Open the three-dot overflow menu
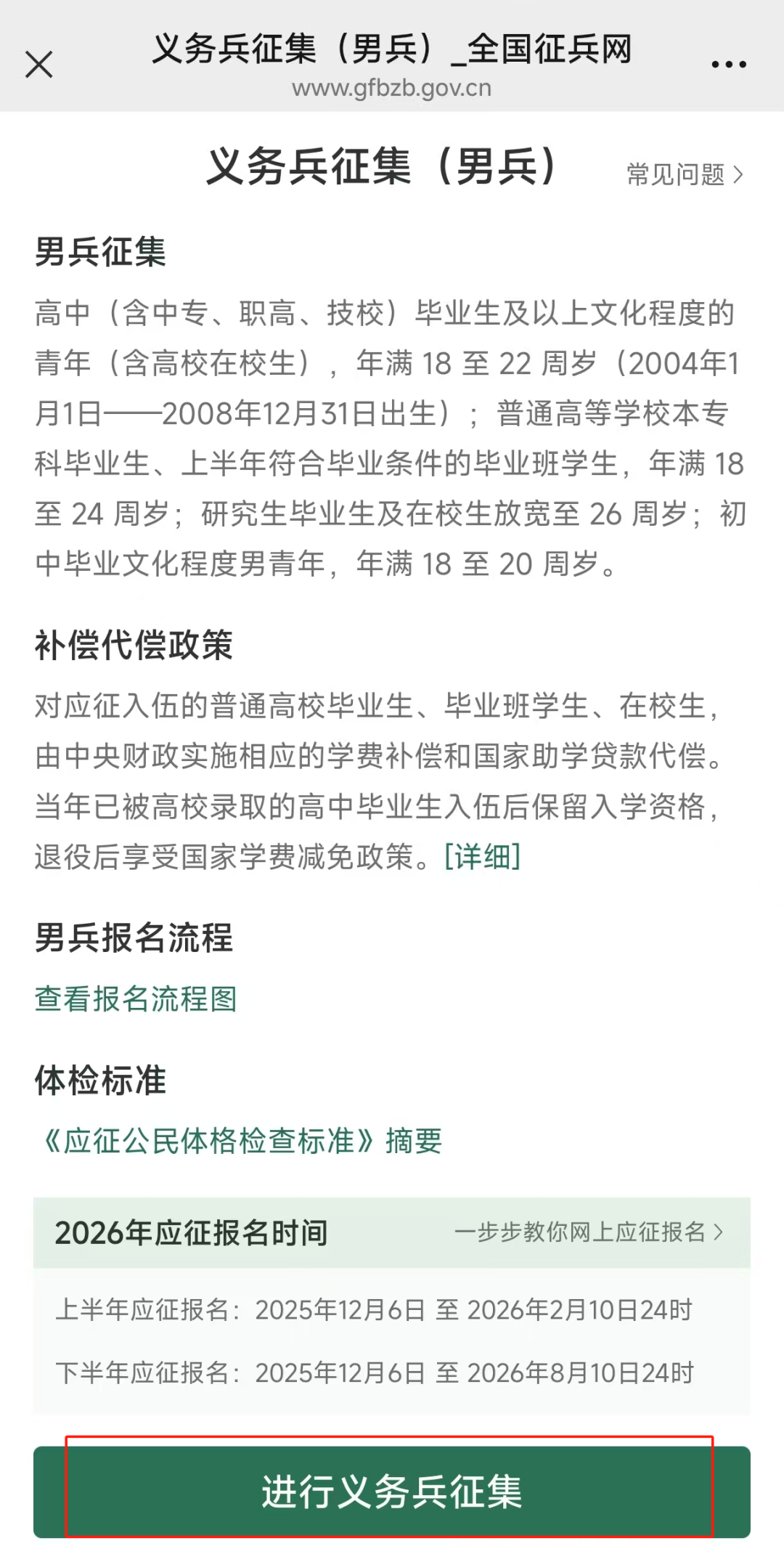 pos(728,65)
